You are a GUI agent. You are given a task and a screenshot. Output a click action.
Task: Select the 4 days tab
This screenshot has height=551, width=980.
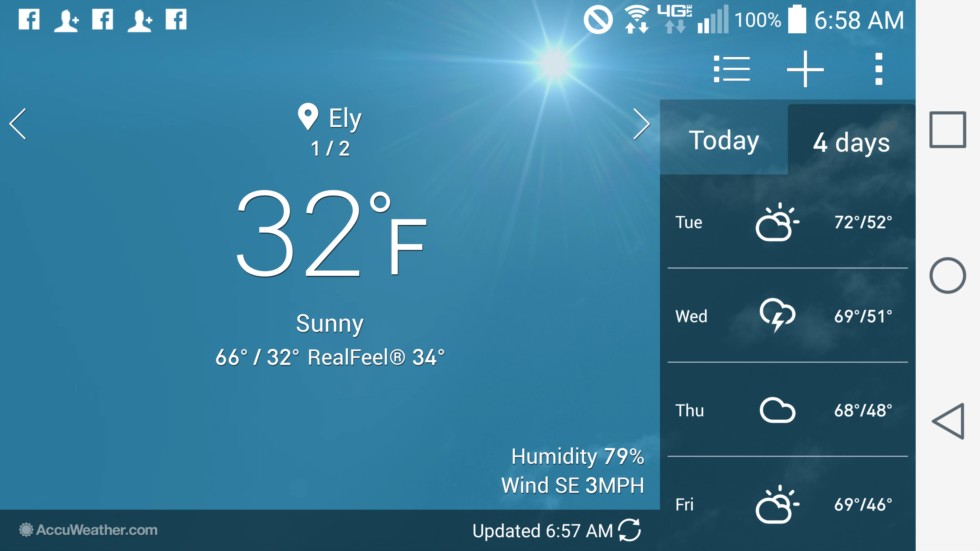851,143
